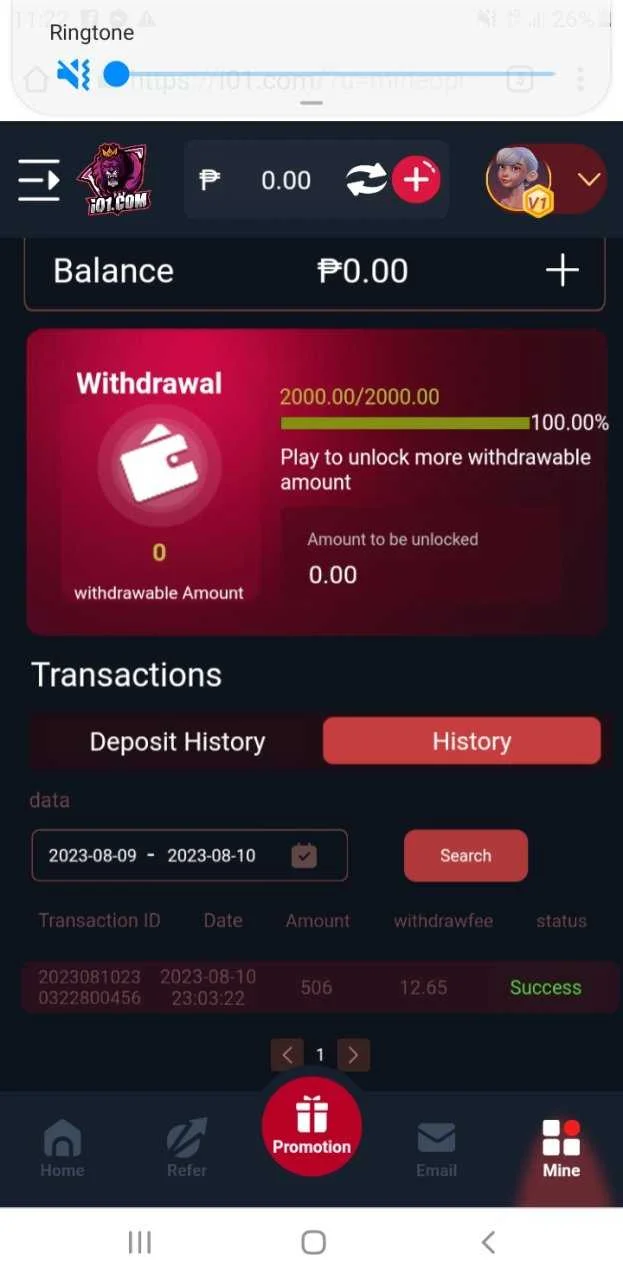
Task: Tap the plus icon next to Balance
Action: tap(562, 270)
